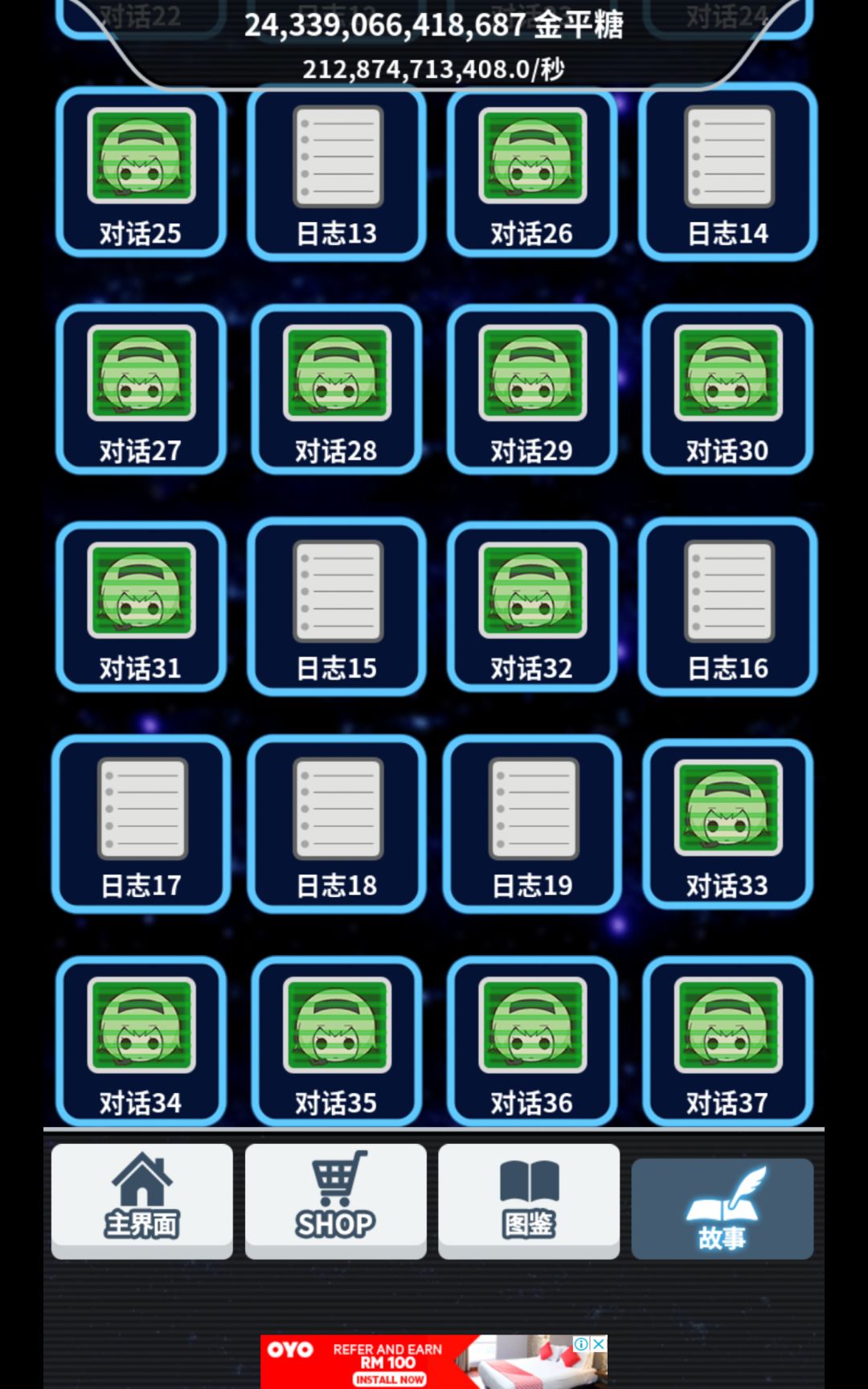The image size is (868, 1389).
Task: Open the 图鉴 book icon
Action: (x=529, y=1199)
